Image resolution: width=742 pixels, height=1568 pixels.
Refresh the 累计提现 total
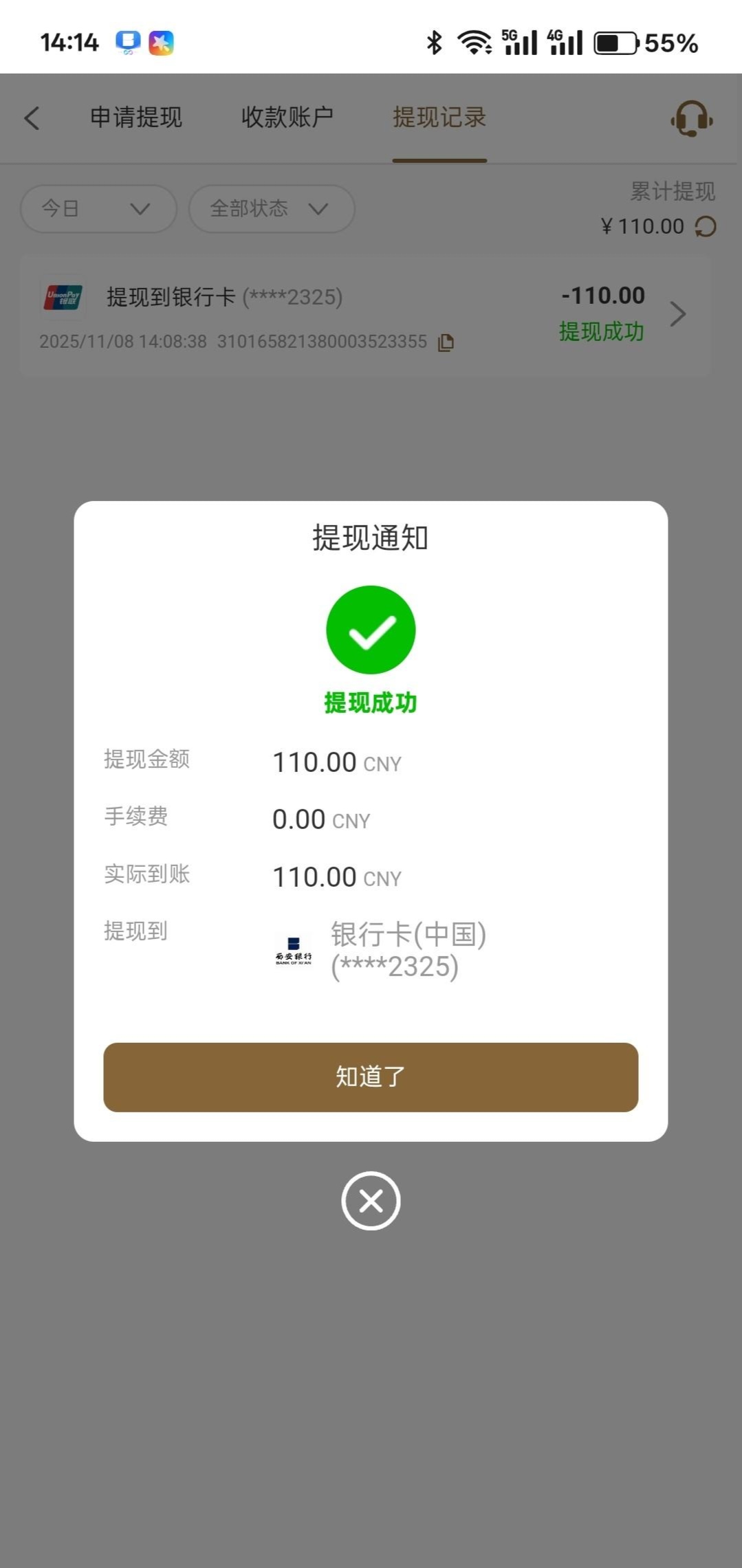[706, 226]
